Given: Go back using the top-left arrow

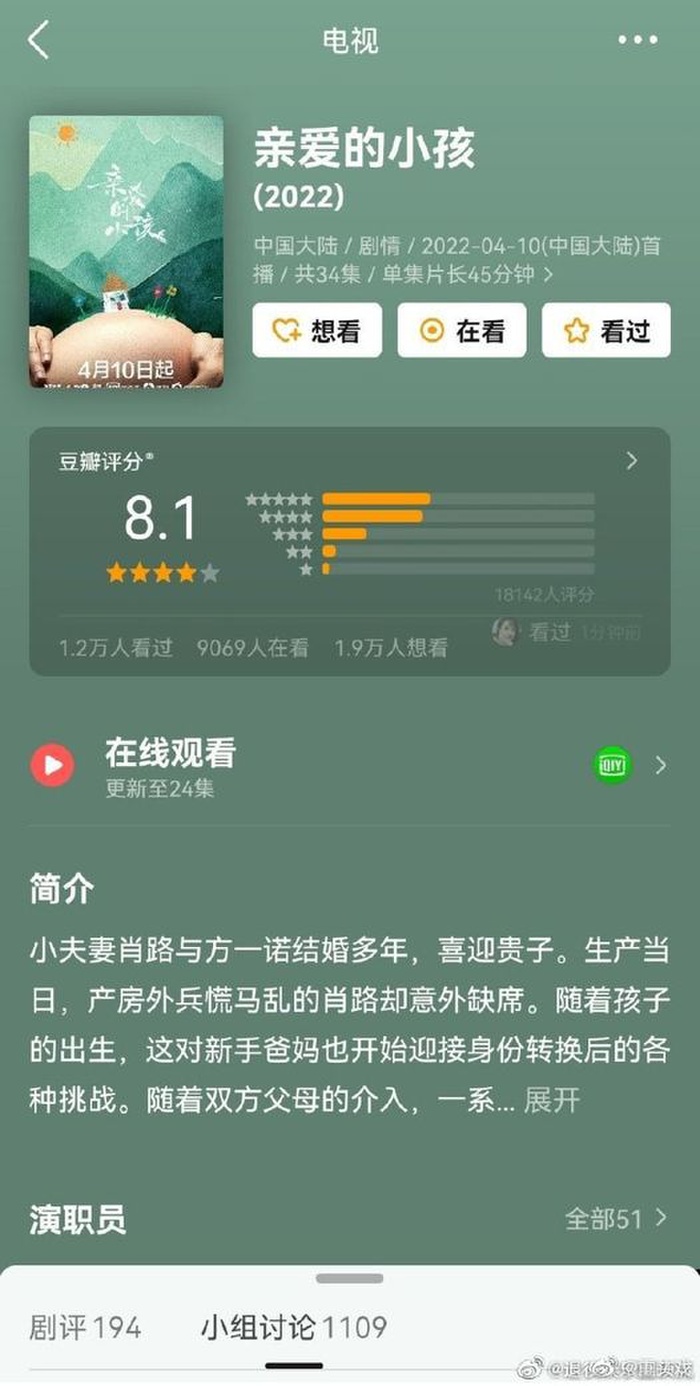Looking at the screenshot, I should pyautogui.click(x=39, y=41).
